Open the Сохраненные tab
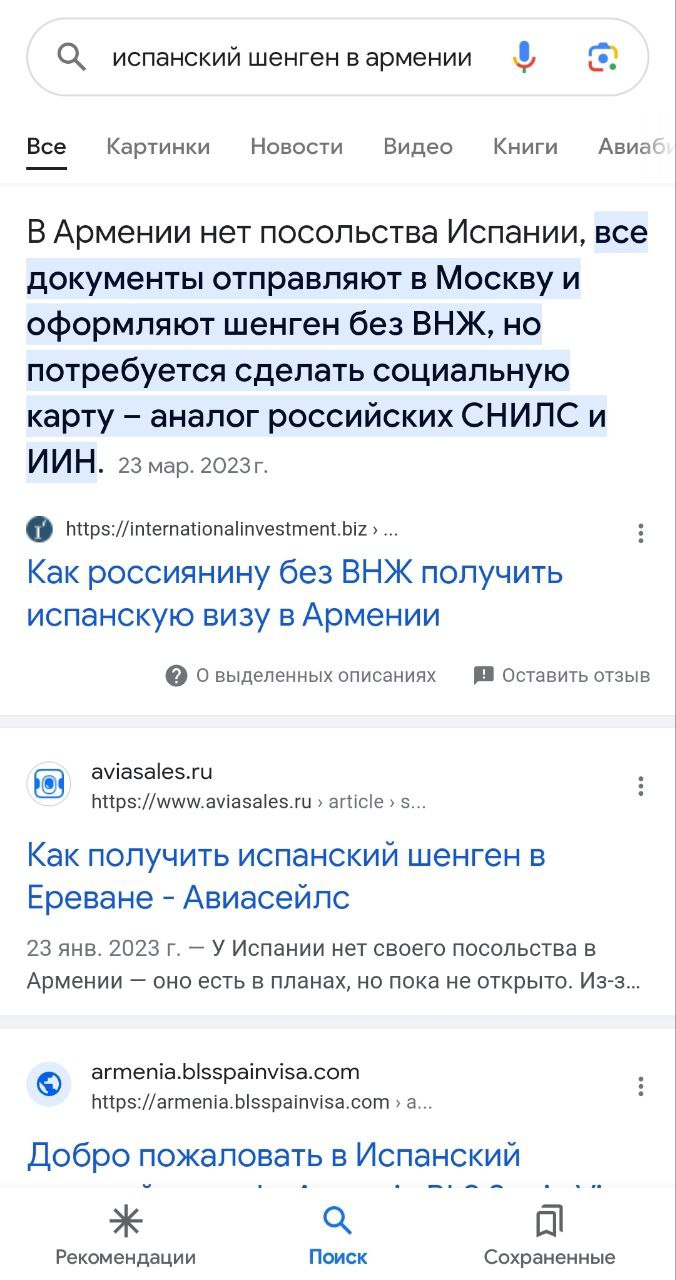The height and width of the screenshot is (1280, 676). (549, 1236)
